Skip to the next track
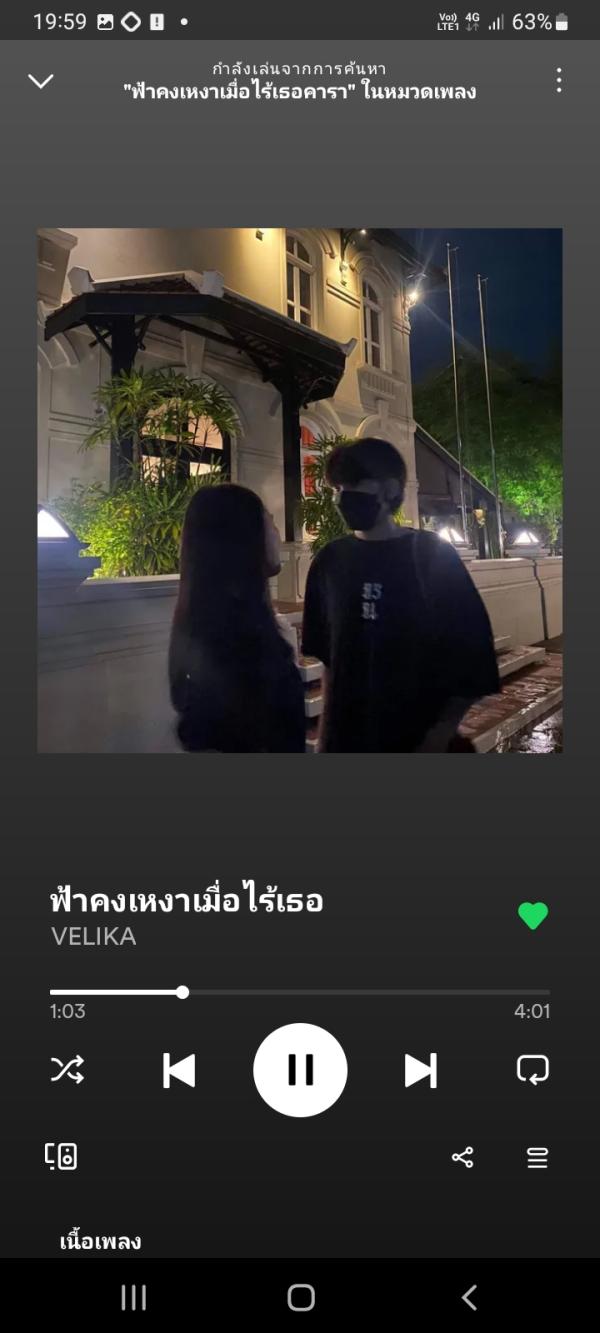Viewport: 600px width, 1333px height. click(x=420, y=1070)
